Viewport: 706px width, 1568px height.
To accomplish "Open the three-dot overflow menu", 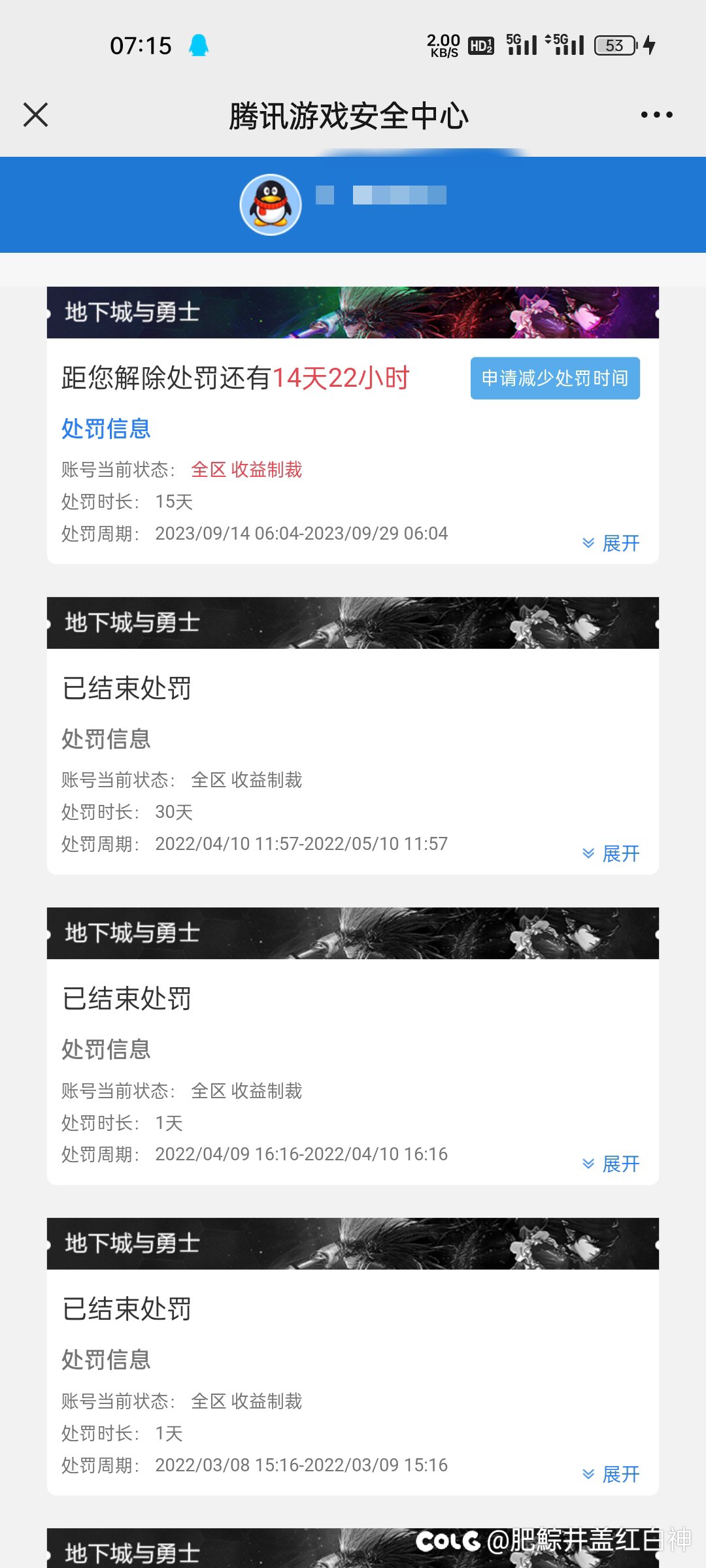I will click(656, 115).
